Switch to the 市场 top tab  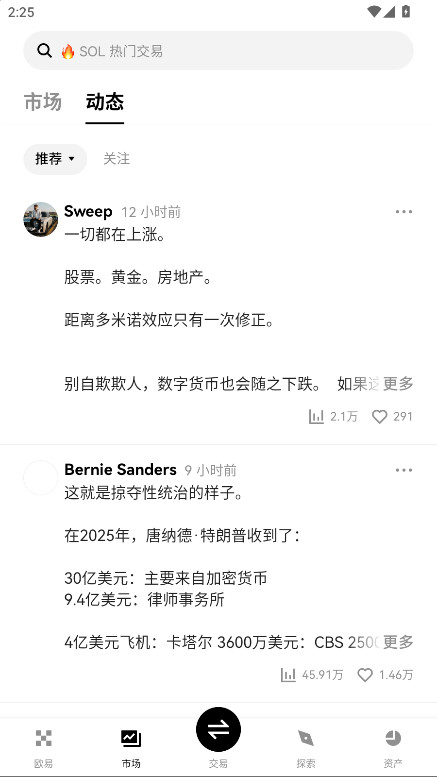pyautogui.click(x=43, y=102)
